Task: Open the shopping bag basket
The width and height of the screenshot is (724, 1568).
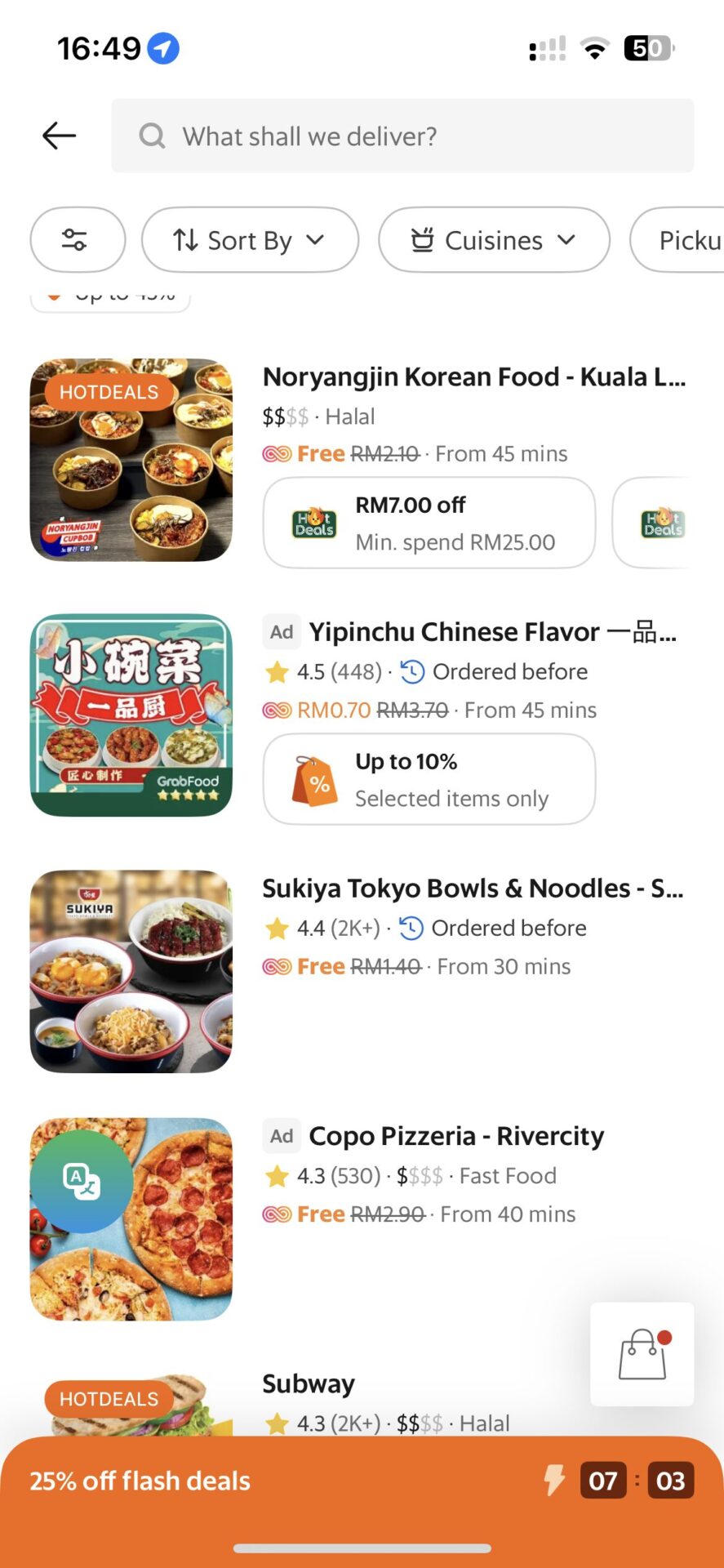Action: 642,1354
